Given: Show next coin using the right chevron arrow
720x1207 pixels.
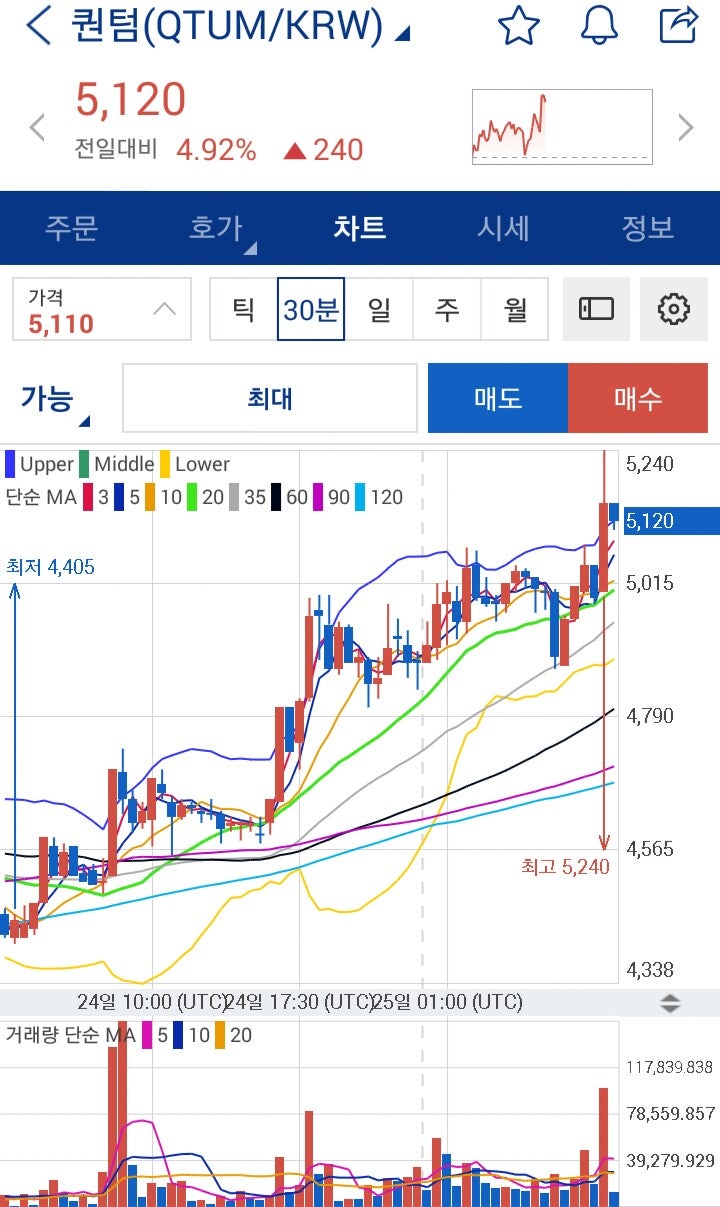Looking at the screenshot, I should (x=688, y=126).
